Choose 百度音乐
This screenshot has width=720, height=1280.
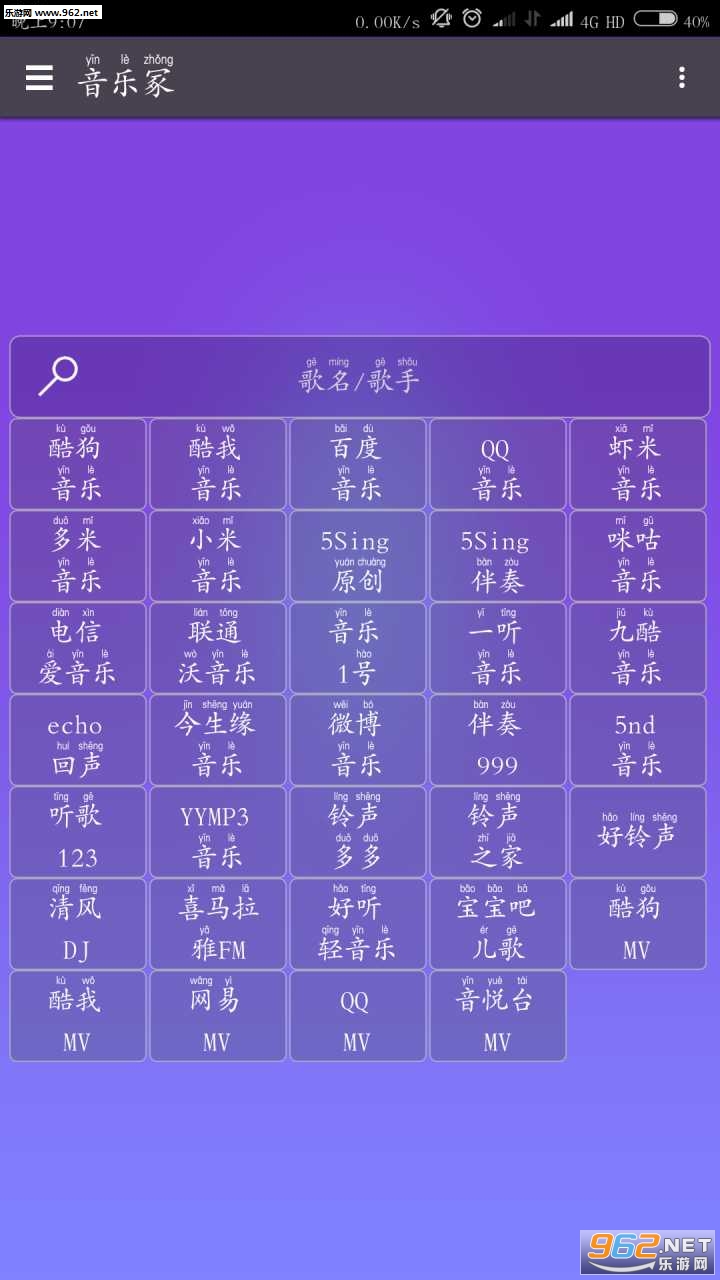coord(358,464)
